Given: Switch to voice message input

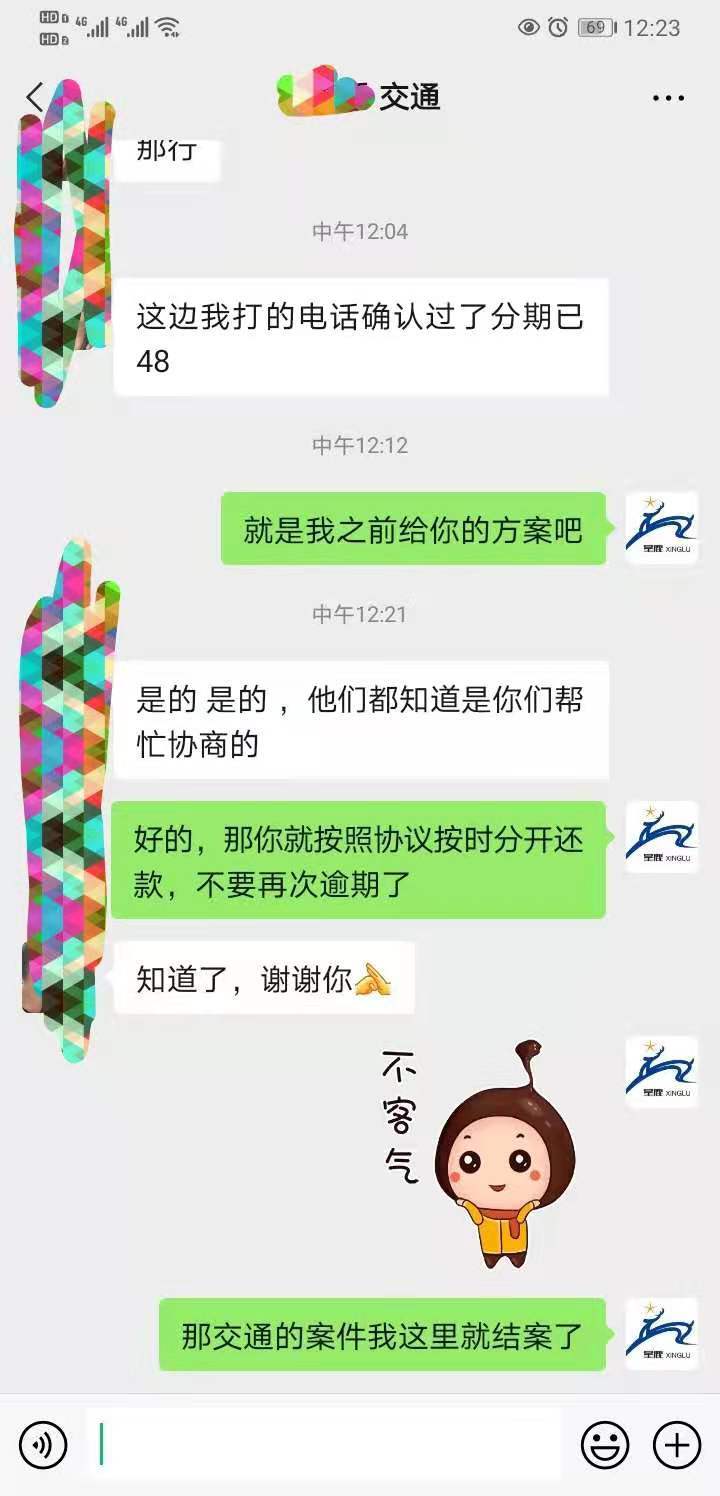Looking at the screenshot, I should [x=43, y=1444].
